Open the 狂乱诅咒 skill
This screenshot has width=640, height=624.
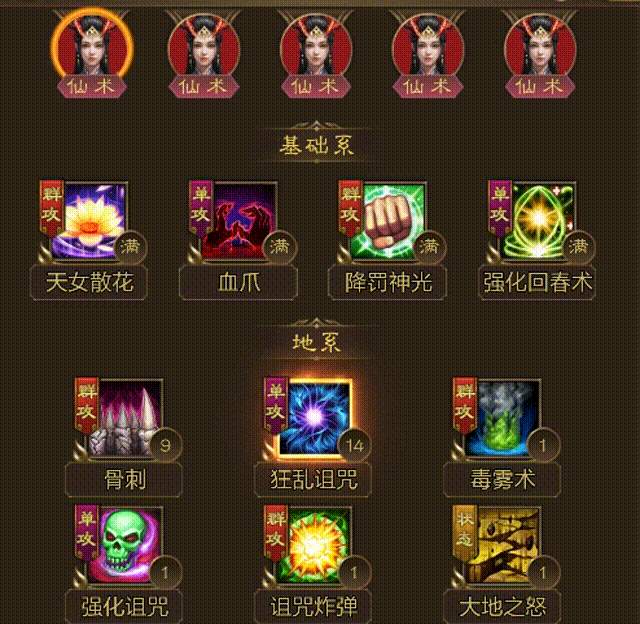[x=314, y=420]
